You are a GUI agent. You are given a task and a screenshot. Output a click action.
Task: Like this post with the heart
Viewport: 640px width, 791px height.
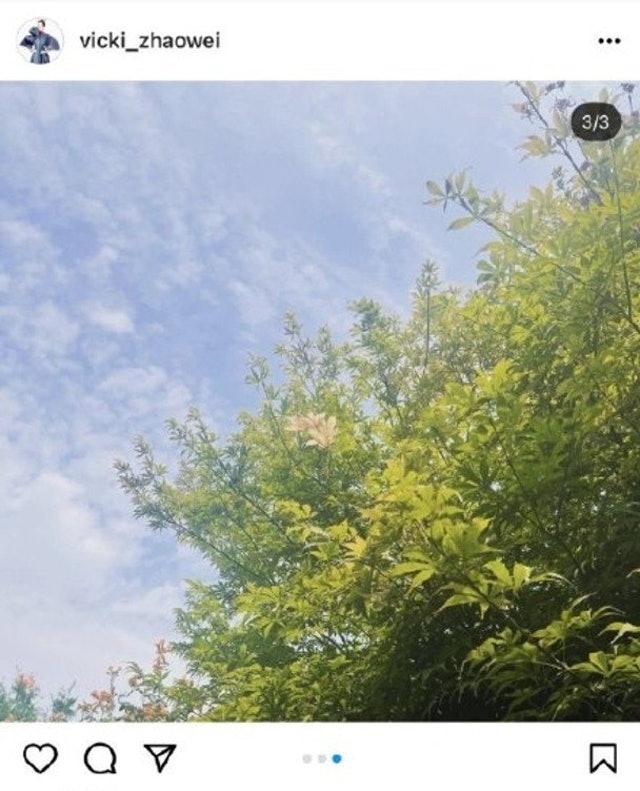click(40, 758)
